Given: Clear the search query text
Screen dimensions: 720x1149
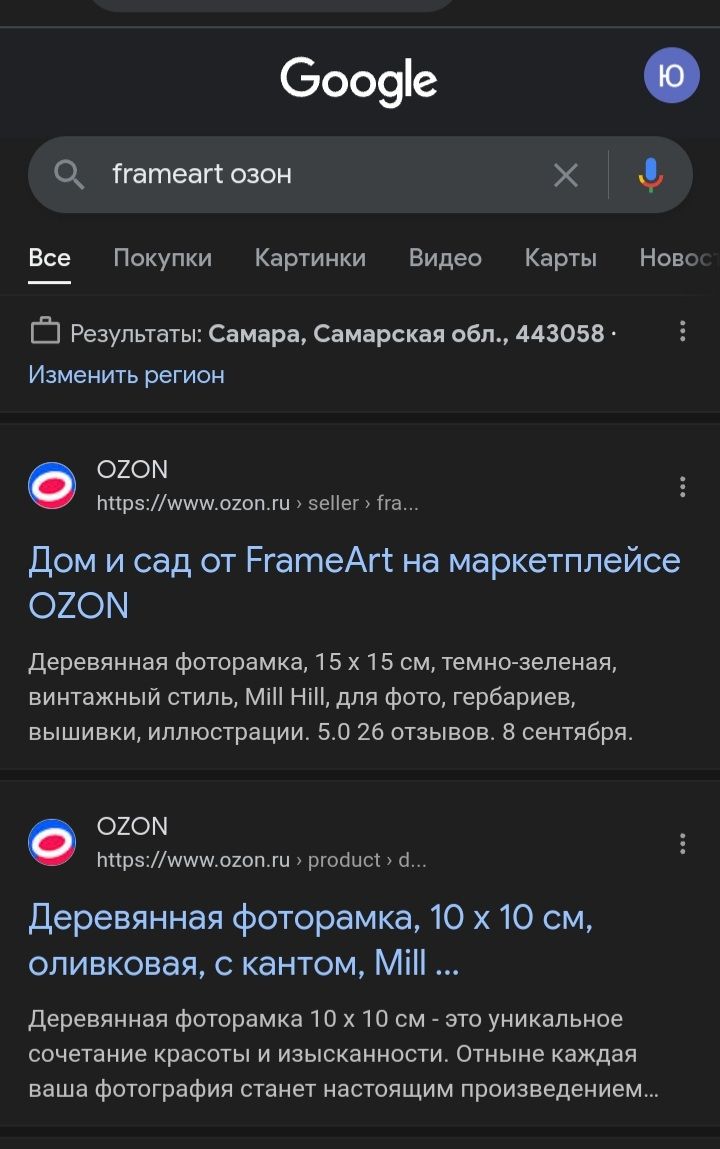Looking at the screenshot, I should click(566, 175).
